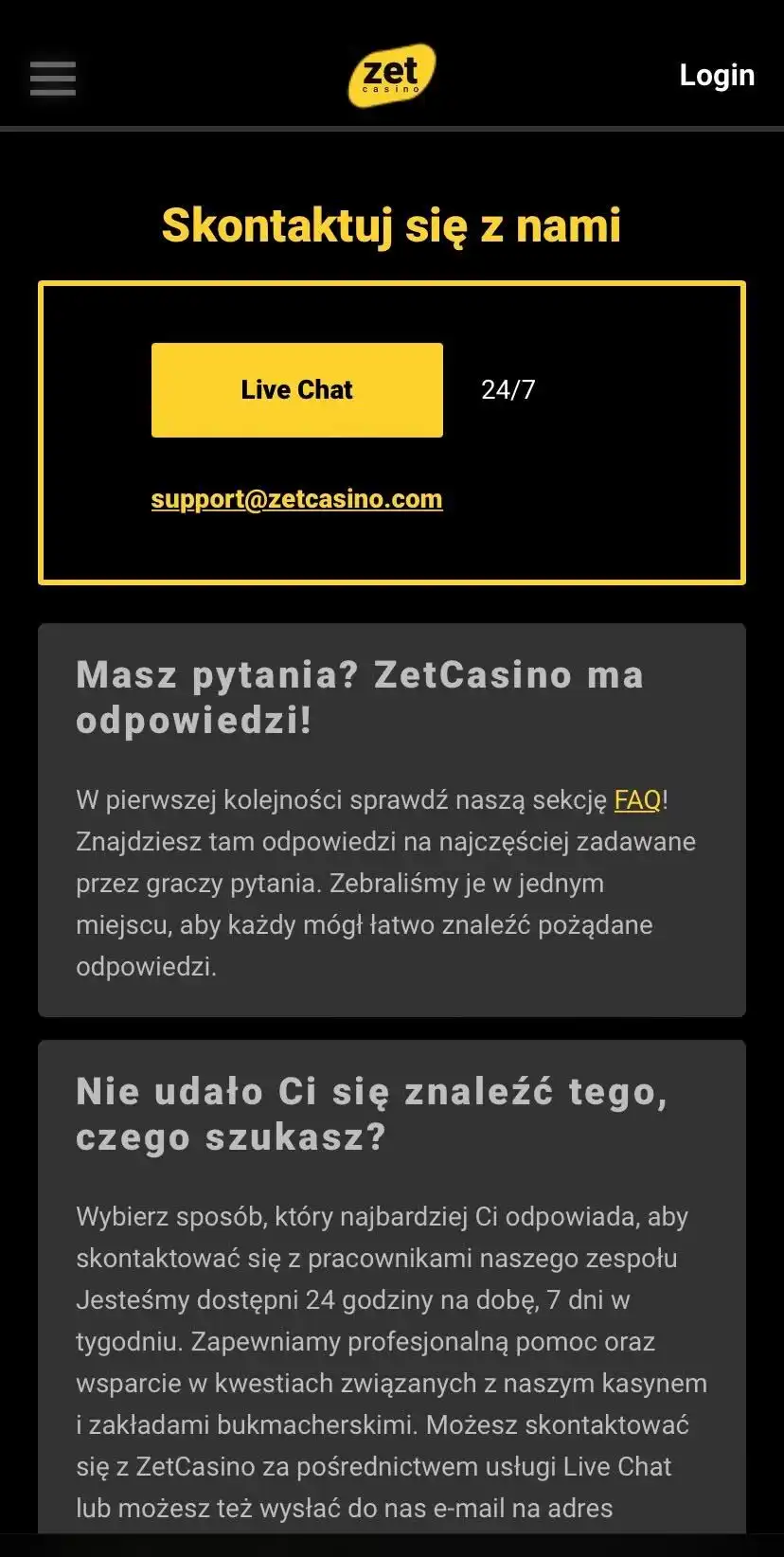
Task: Open the FAQ link
Action: (637, 800)
